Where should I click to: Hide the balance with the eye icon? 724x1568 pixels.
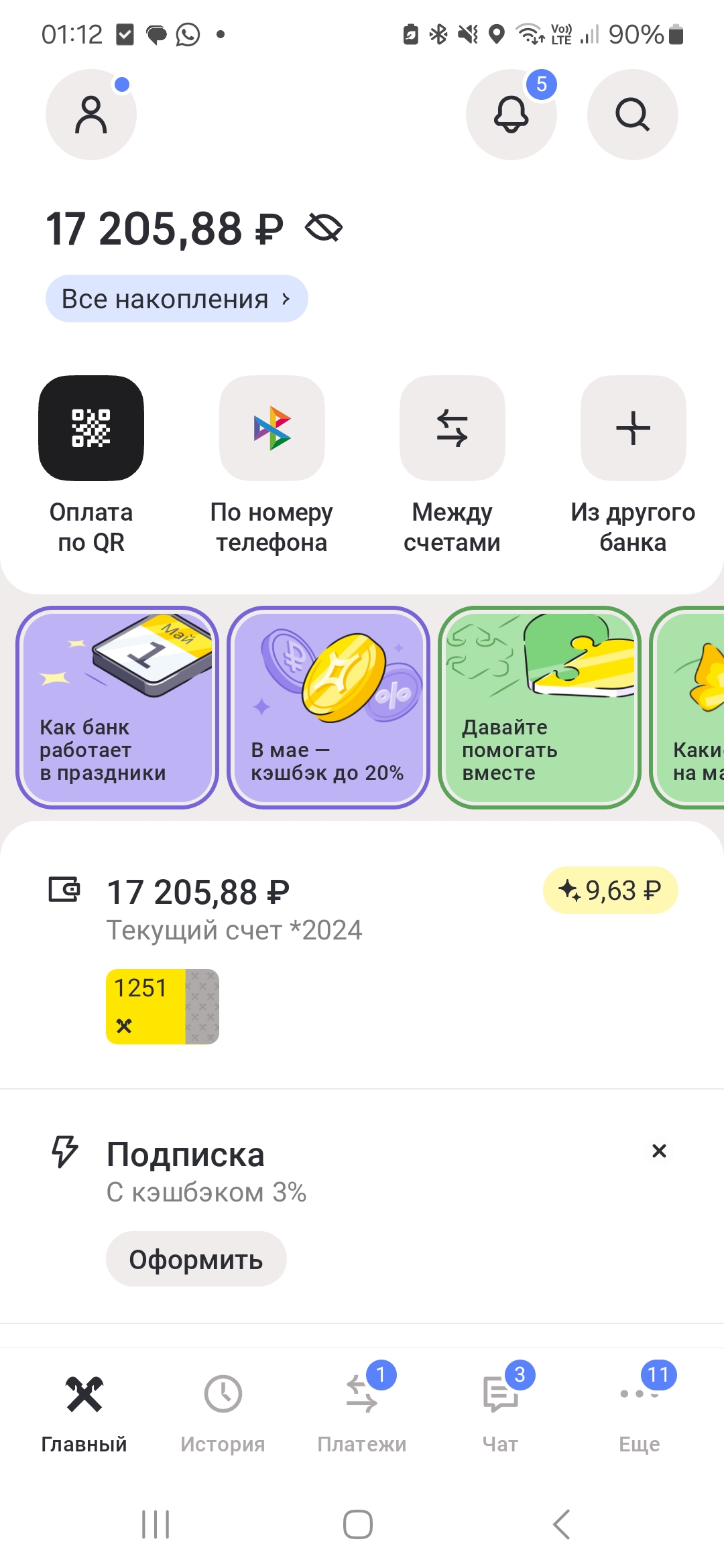pyautogui.click(x=324, y=228)
